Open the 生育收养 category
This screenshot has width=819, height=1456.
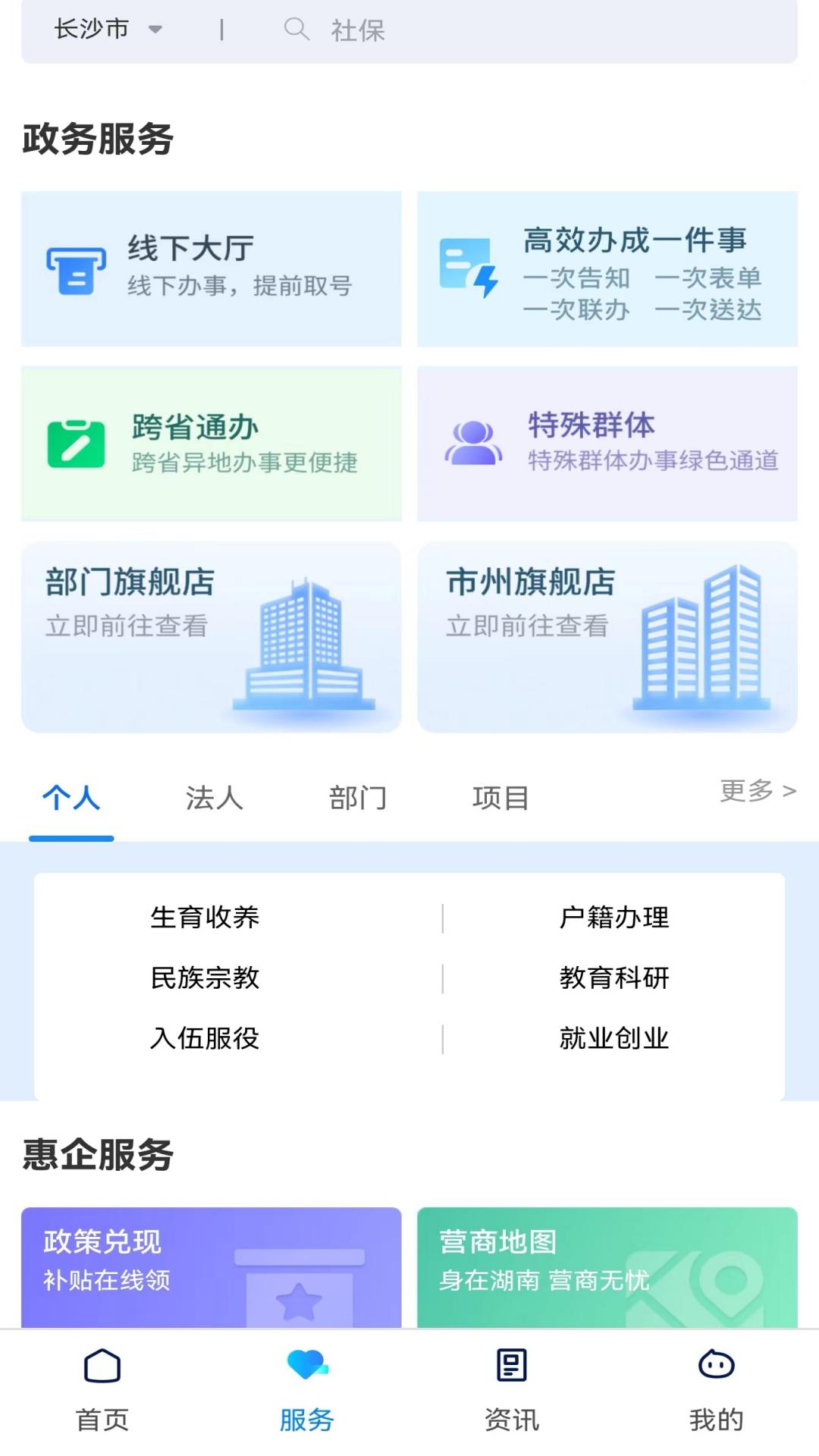(x=205, y=918)
